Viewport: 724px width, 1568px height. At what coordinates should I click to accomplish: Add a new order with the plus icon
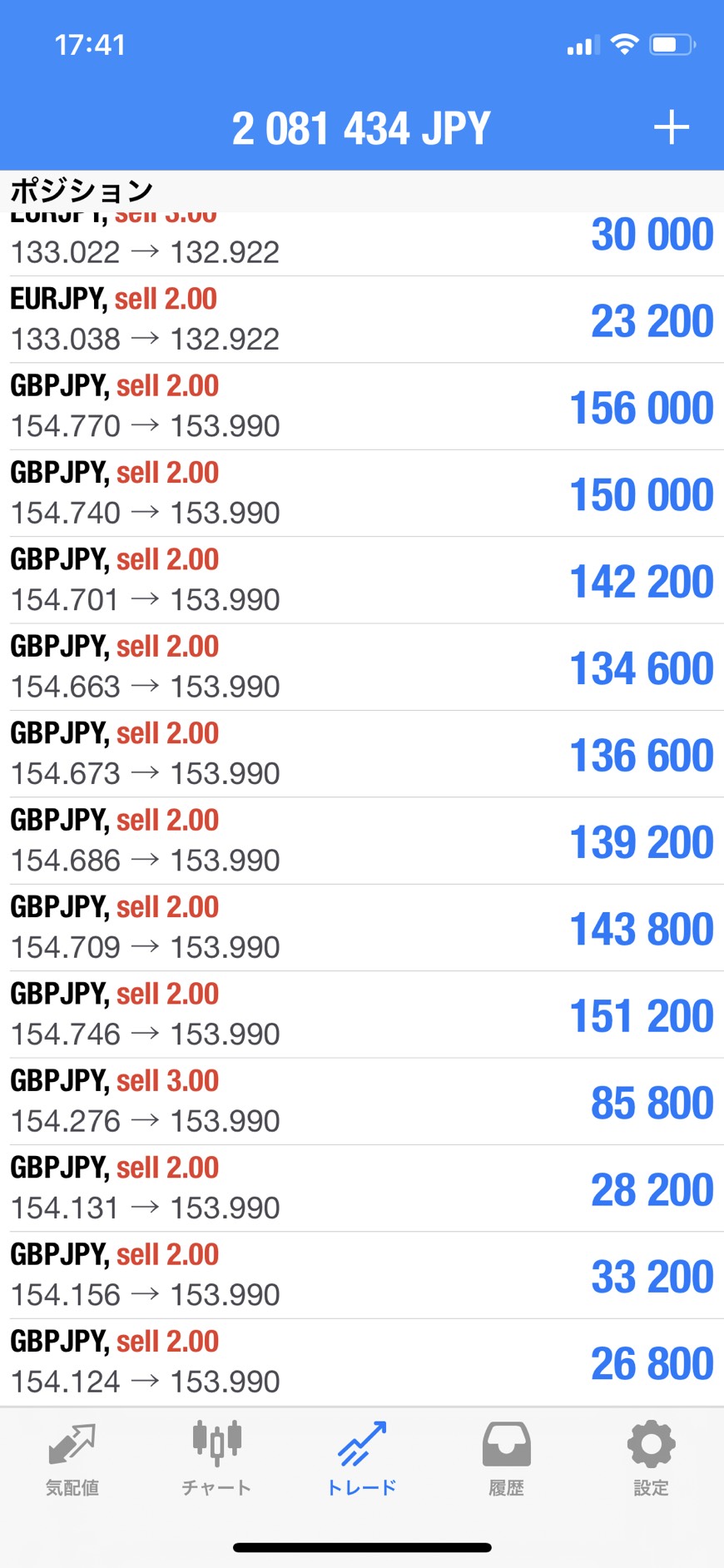(671, 128)
